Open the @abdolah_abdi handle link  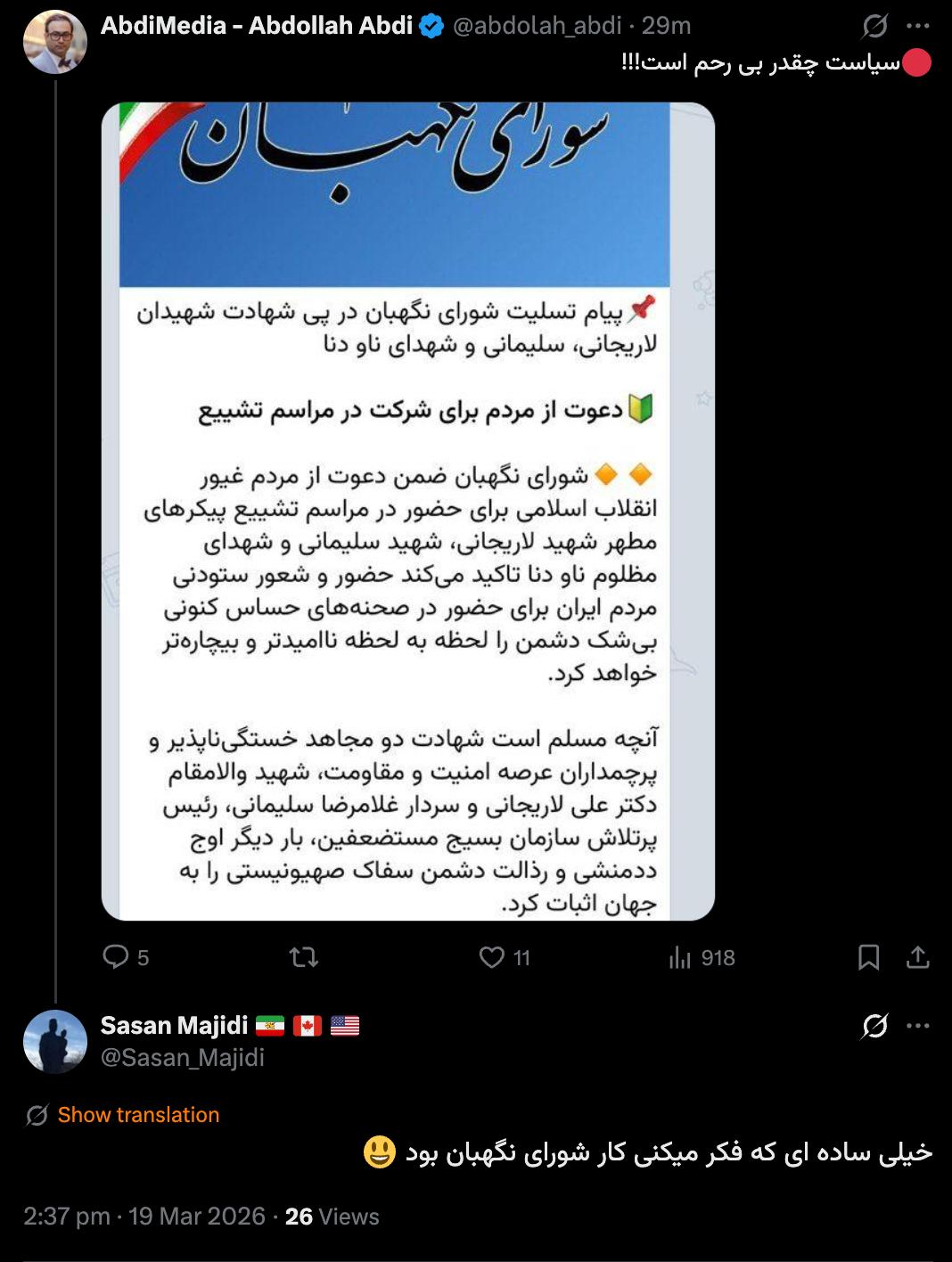tap(537, 26)
